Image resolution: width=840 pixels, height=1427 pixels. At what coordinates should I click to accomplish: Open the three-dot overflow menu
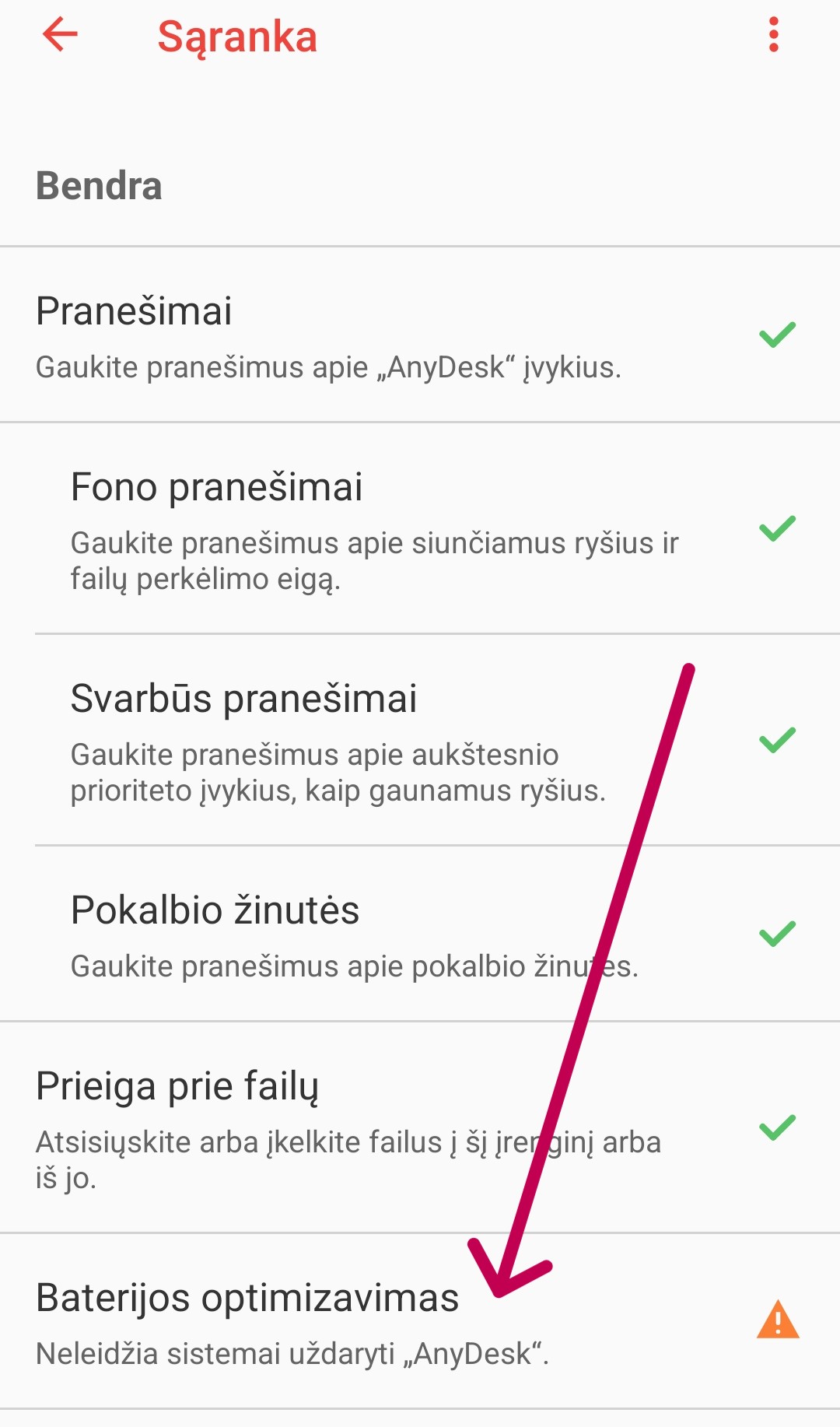click(x=773, y=35)
